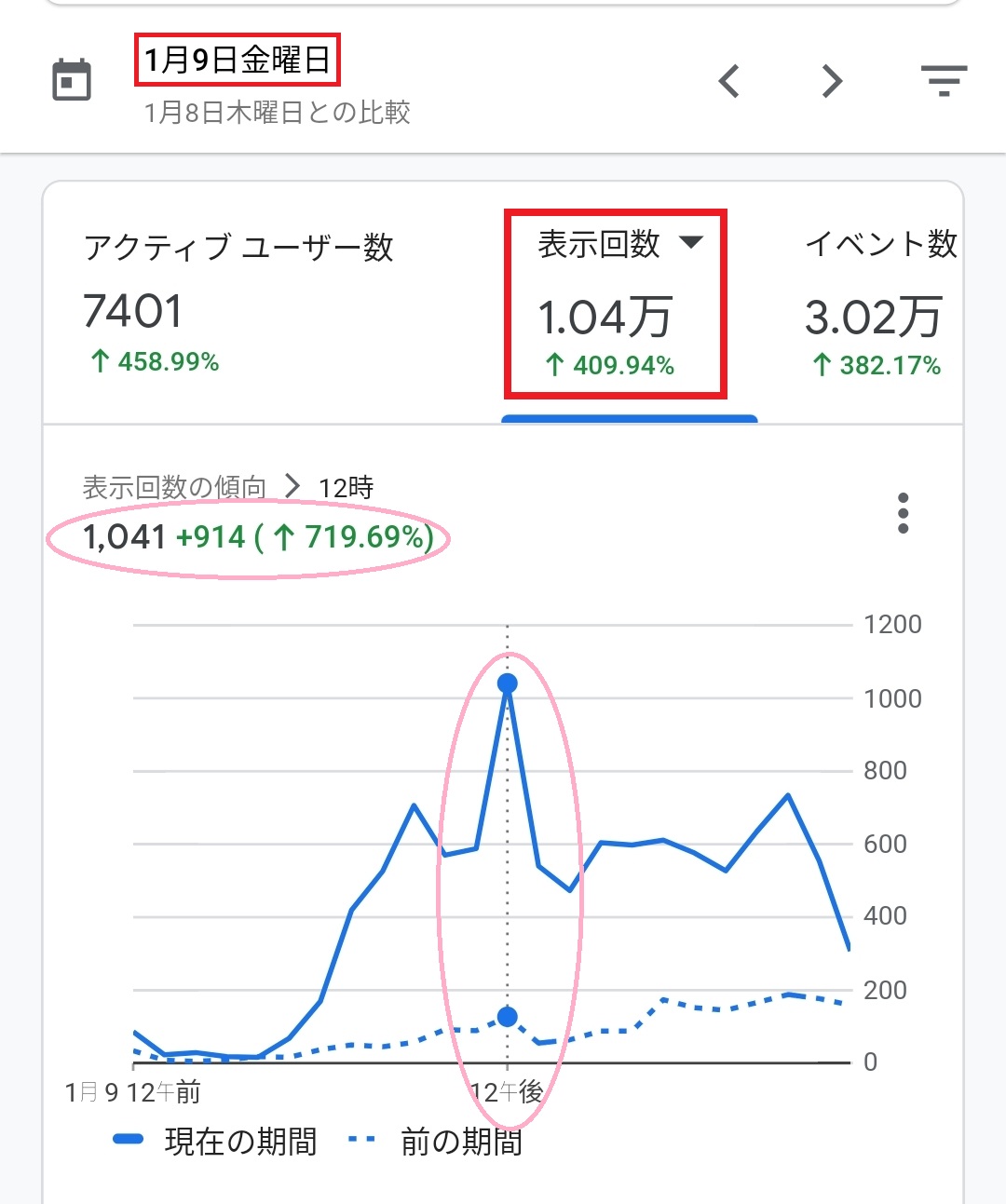Toggle the 前の期間 legend series
The height and width of the screenshot is (1204, 1006).
(x=436, y=1141)
